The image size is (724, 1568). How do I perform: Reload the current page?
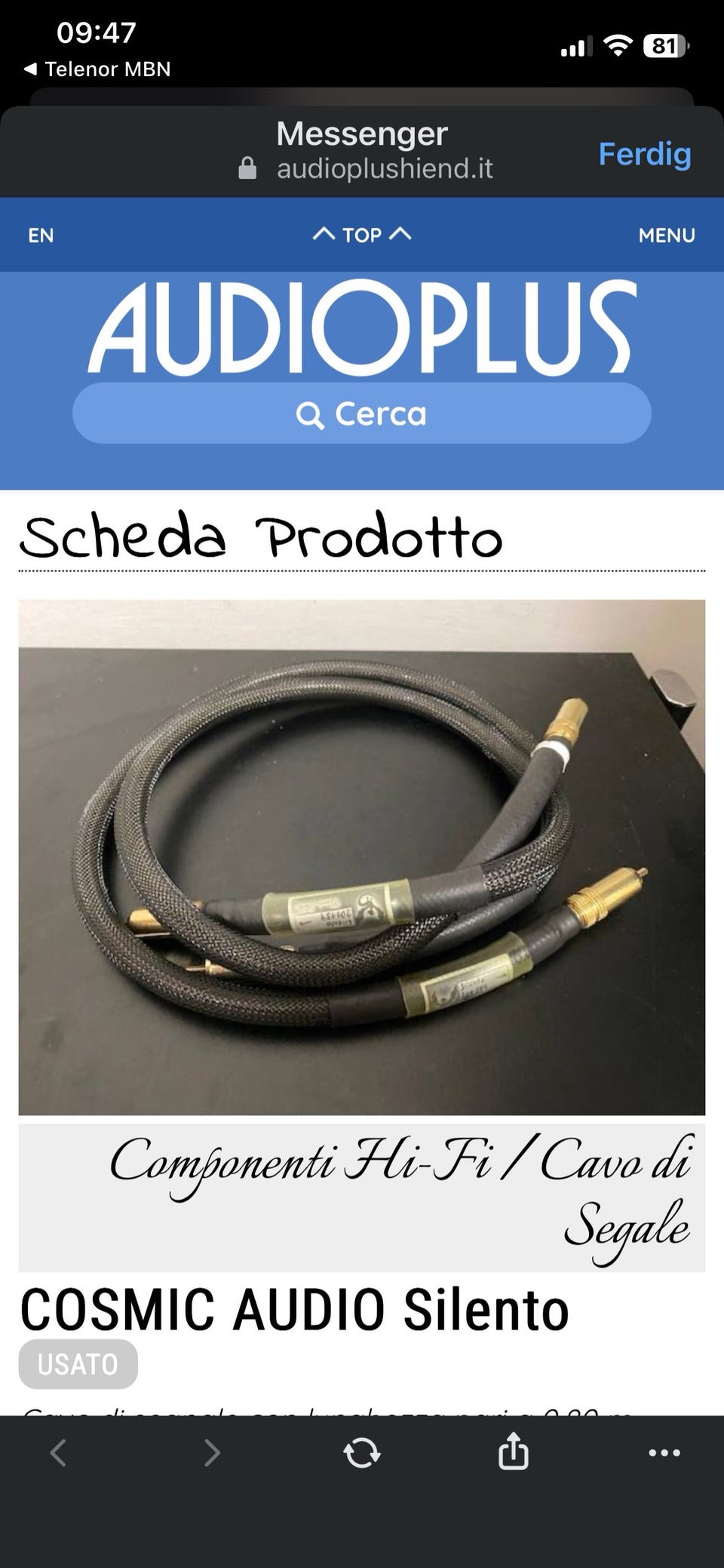[x=362, y=1453]
